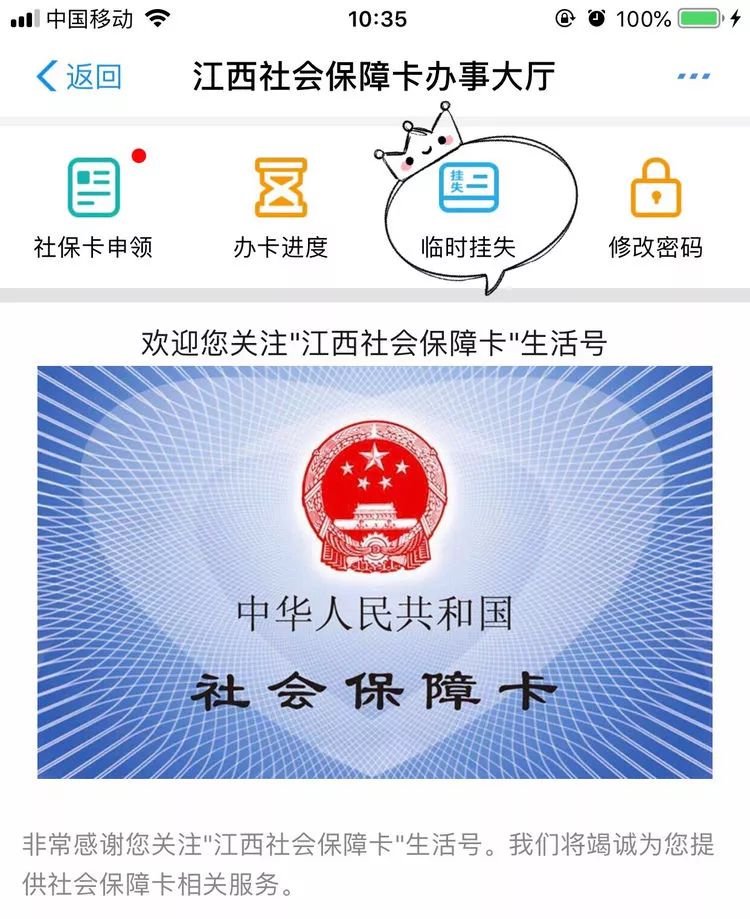
Task: Go back using the 返回 button
Action: click(x=78, y=76)
